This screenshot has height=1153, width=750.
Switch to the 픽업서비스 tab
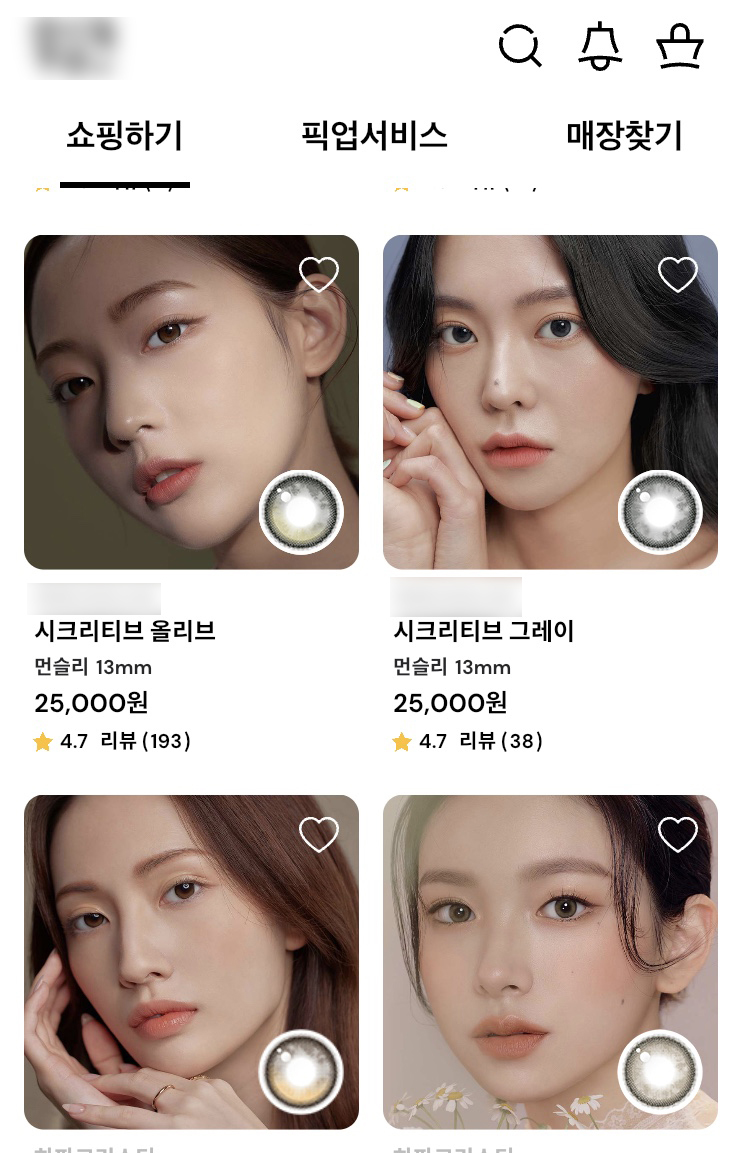click(374, 136)
